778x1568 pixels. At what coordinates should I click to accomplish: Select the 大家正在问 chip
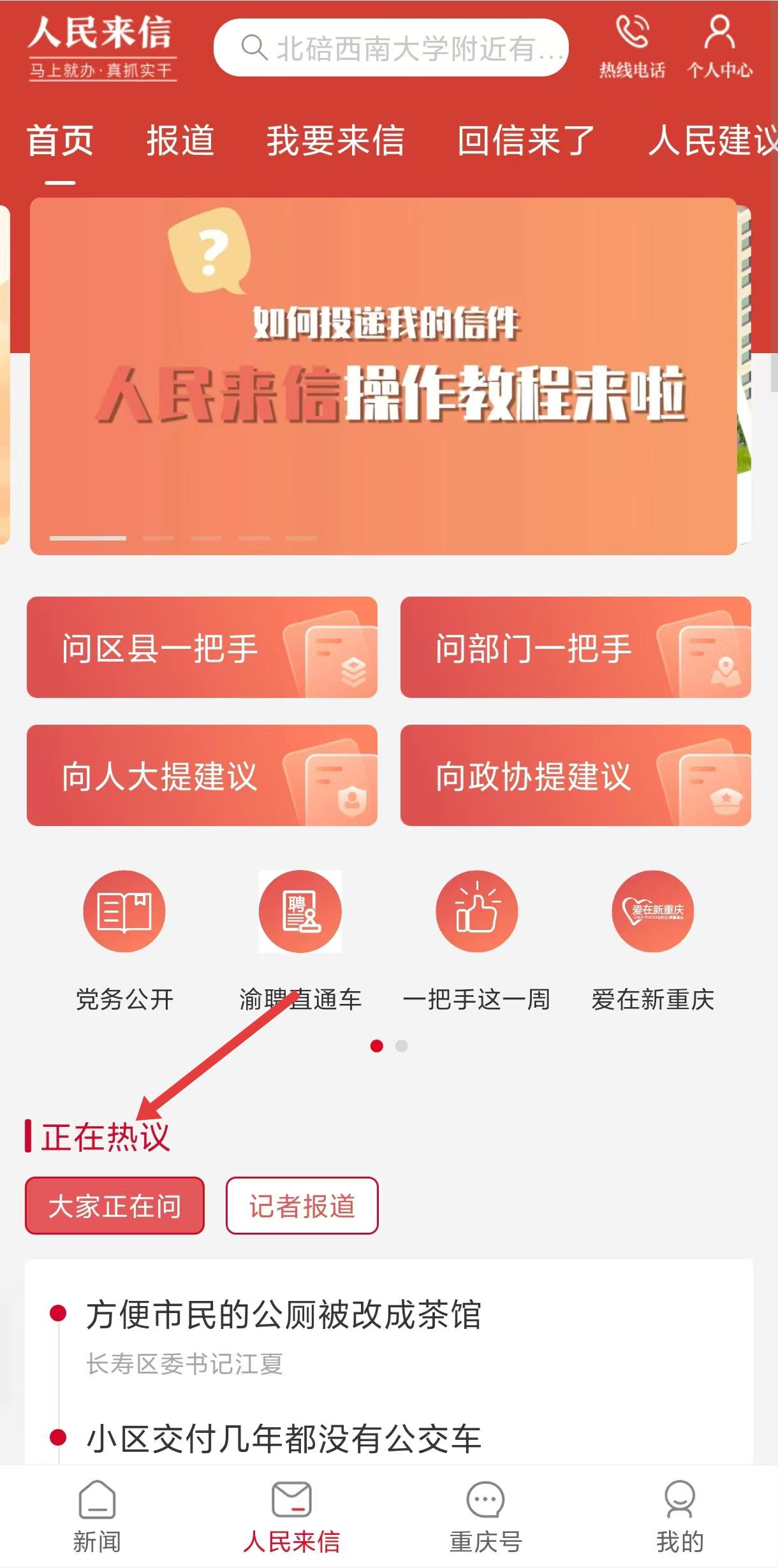115,1205
